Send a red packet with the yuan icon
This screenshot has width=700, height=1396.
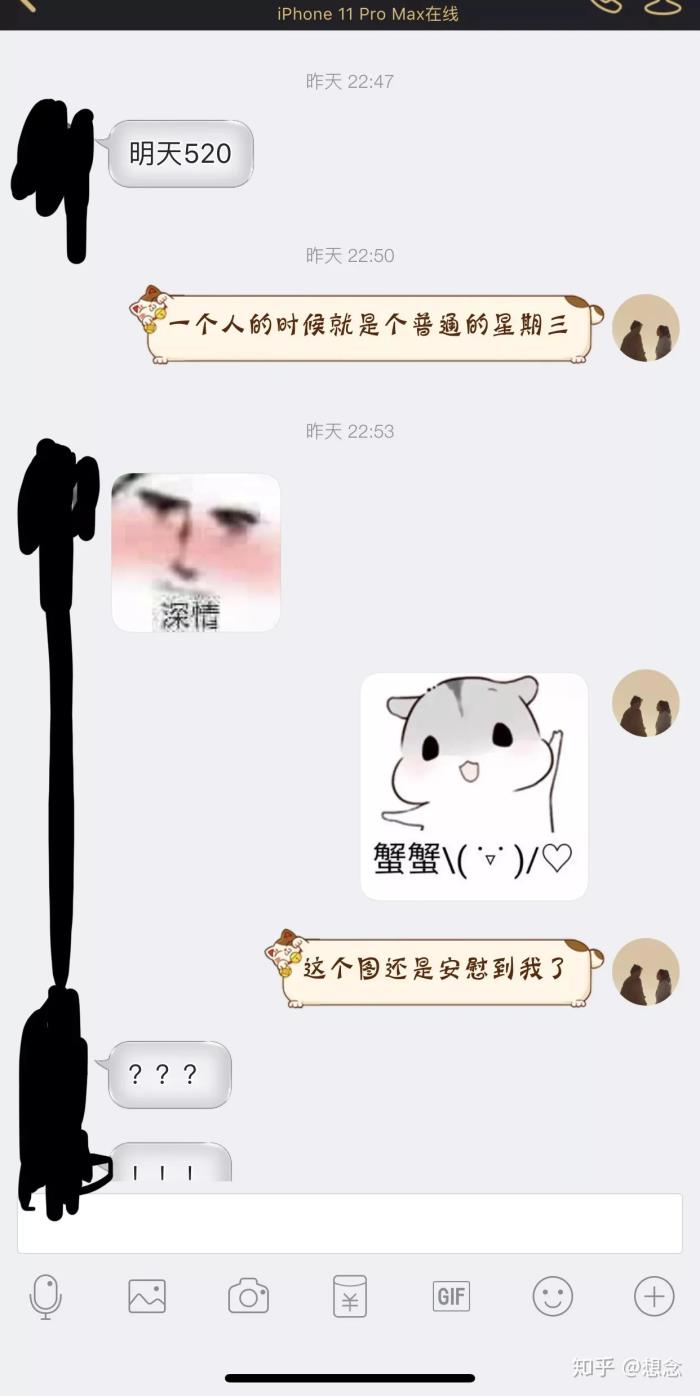350,1296
